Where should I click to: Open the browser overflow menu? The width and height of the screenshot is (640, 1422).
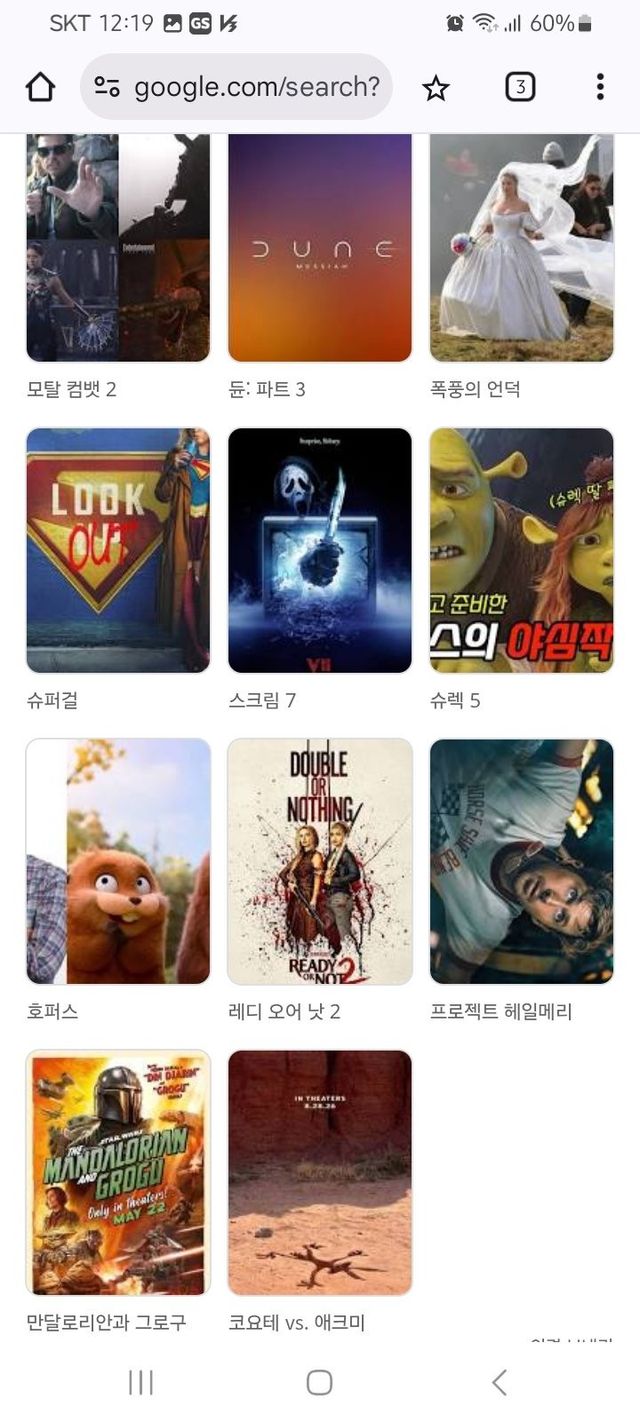point(599,88)
